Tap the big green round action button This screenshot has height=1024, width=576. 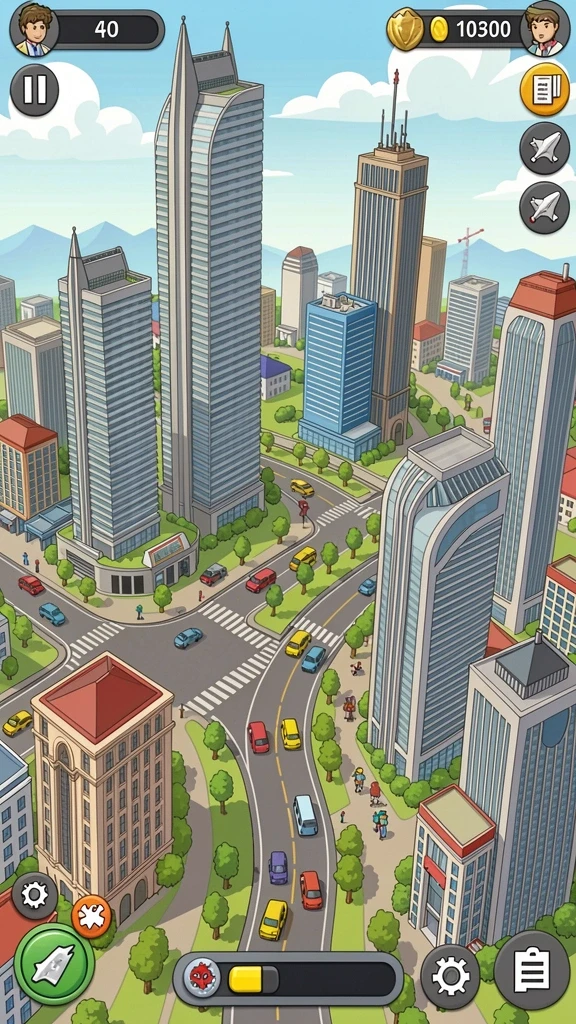click(x=54, y=963)
